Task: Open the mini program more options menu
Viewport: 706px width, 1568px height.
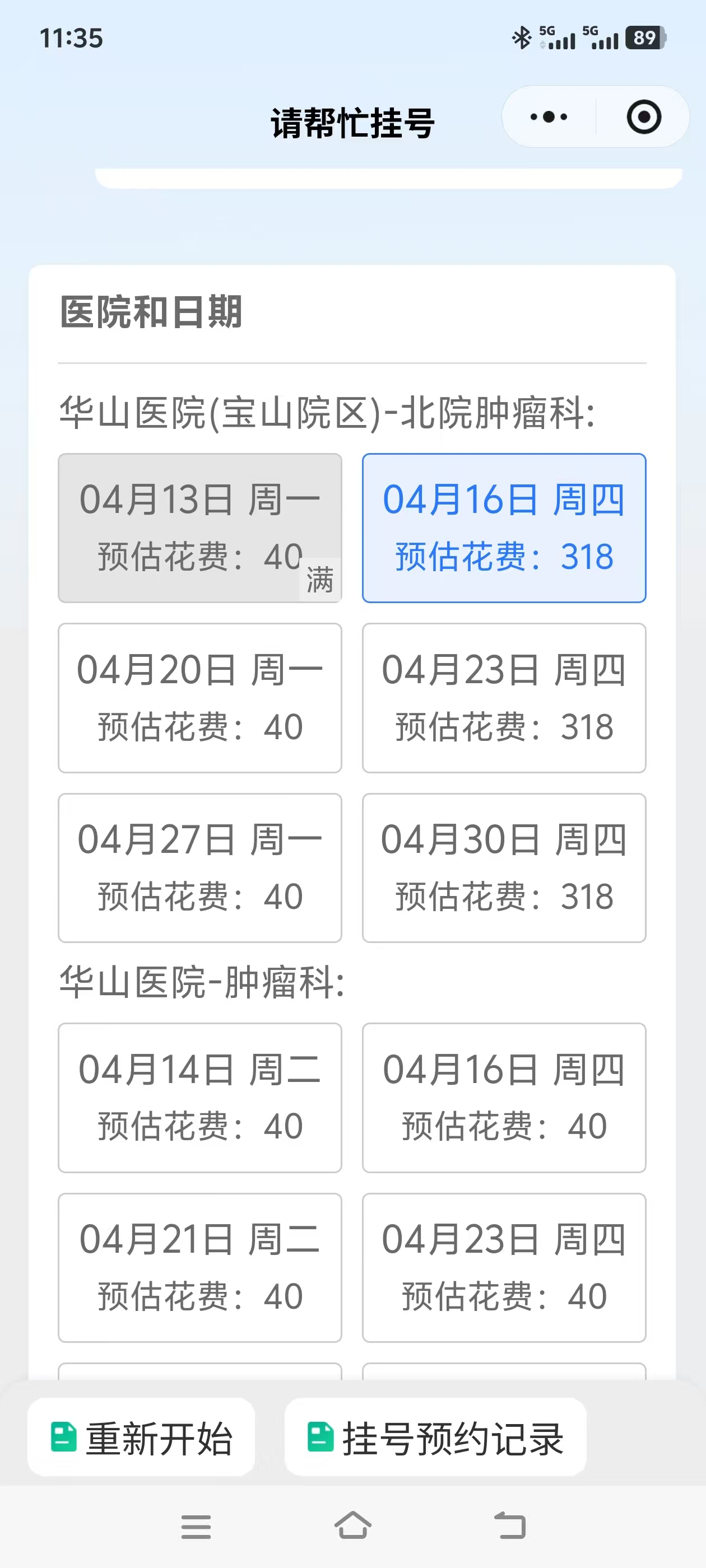Action: pyautogui.click(x=548, y=117)
